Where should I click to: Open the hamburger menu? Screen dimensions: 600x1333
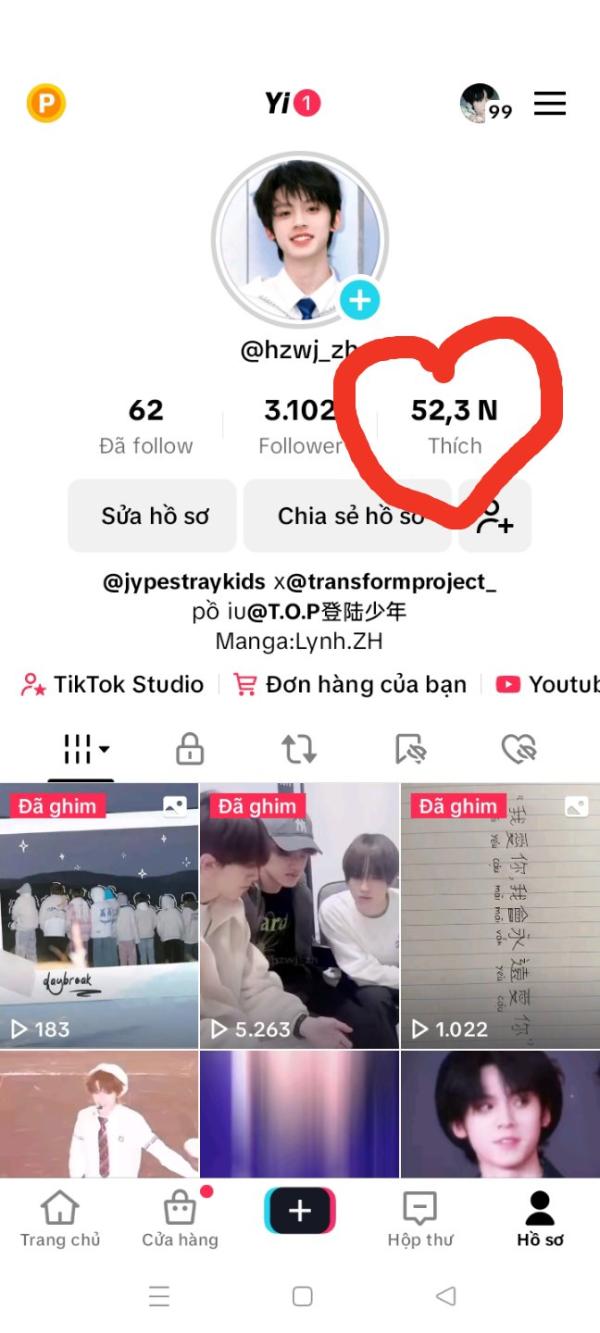(549, 103)
